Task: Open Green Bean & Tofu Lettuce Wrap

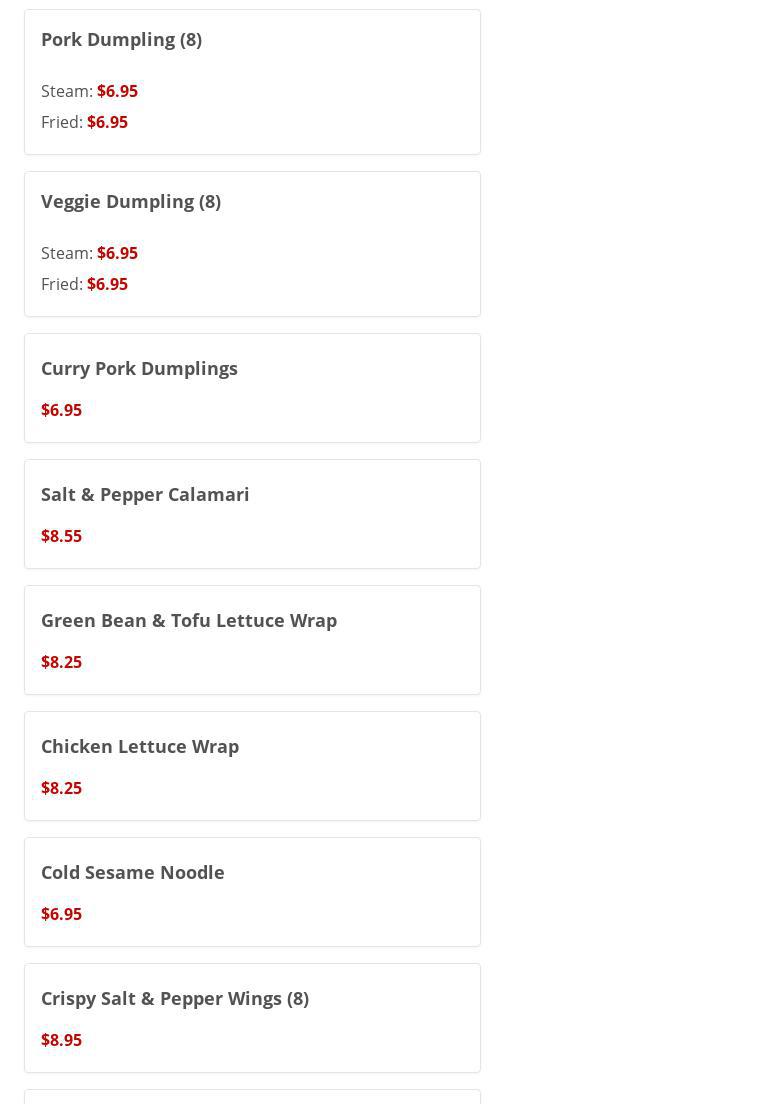Action: [252, 640]
